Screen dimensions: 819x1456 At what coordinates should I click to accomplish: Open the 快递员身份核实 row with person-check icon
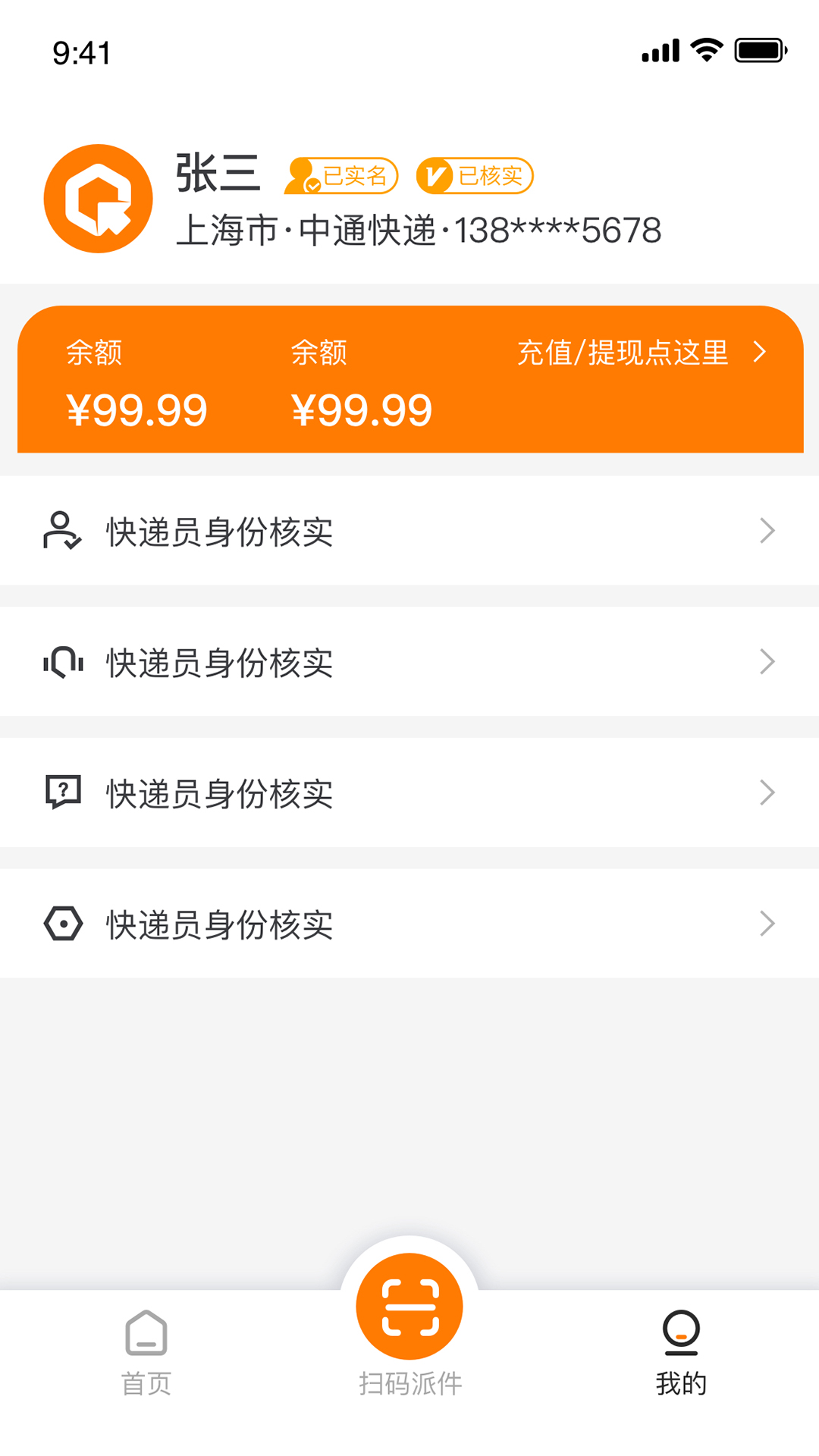point(409,531)
